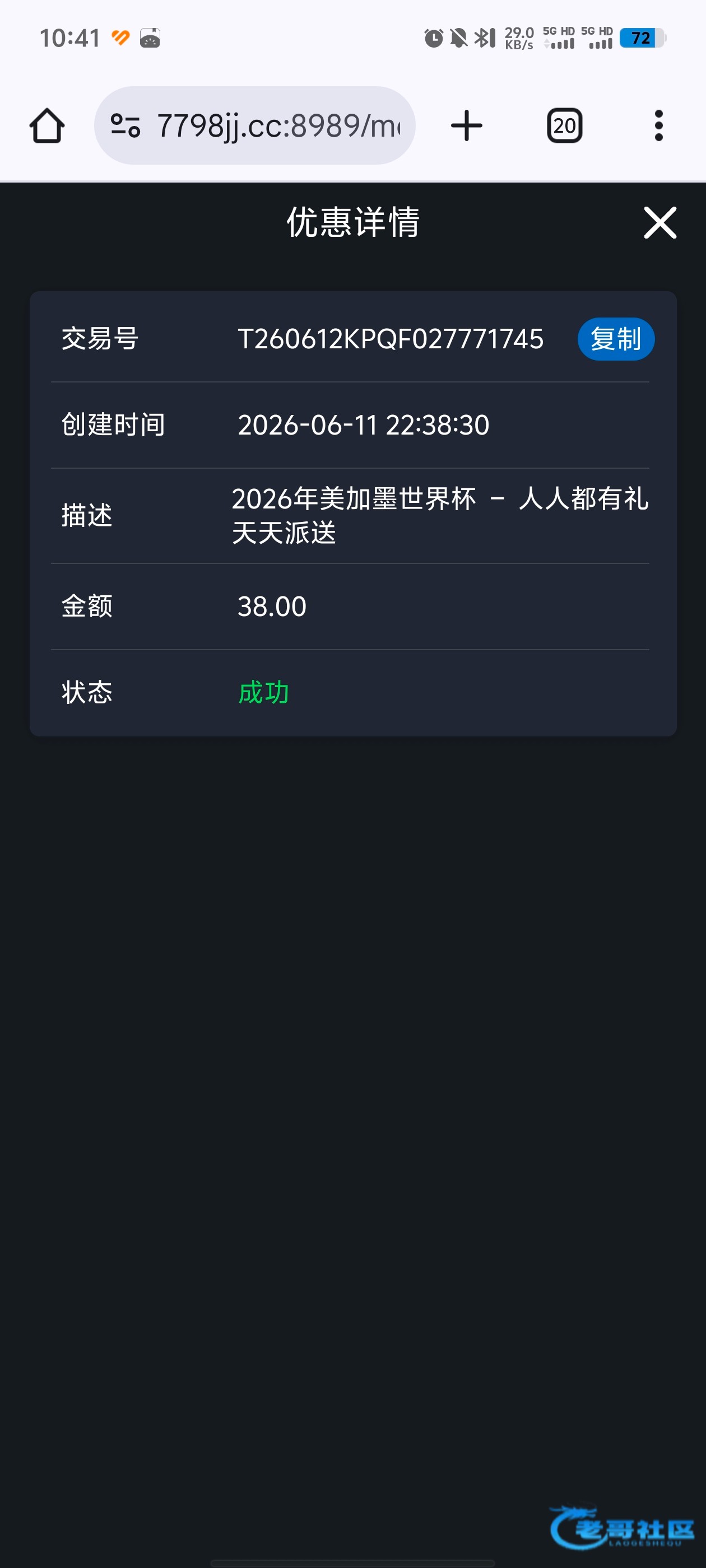
Task: View site info icon in address bar
Action: click(126, 126)
